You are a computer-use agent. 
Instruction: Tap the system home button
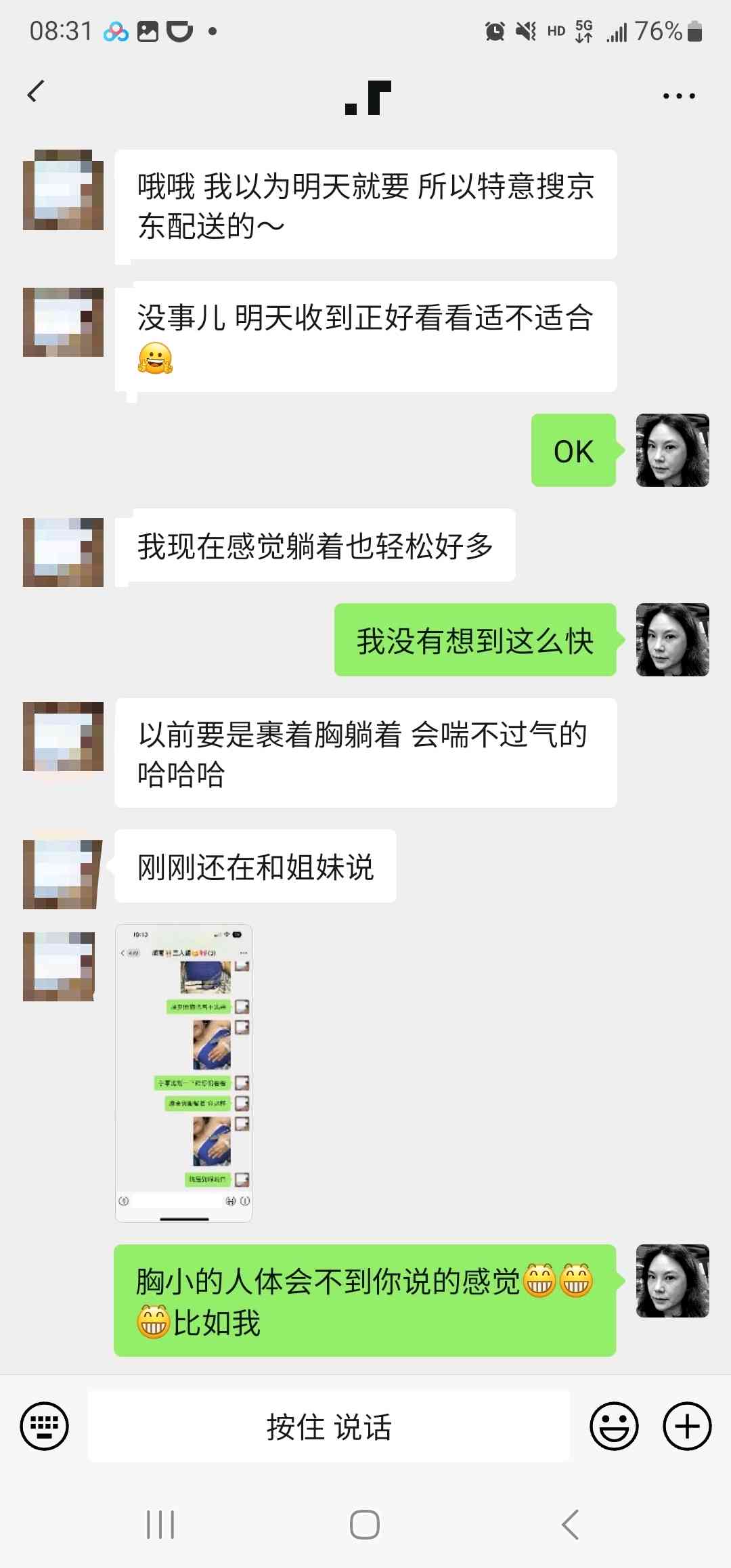tap(365, 1525)
